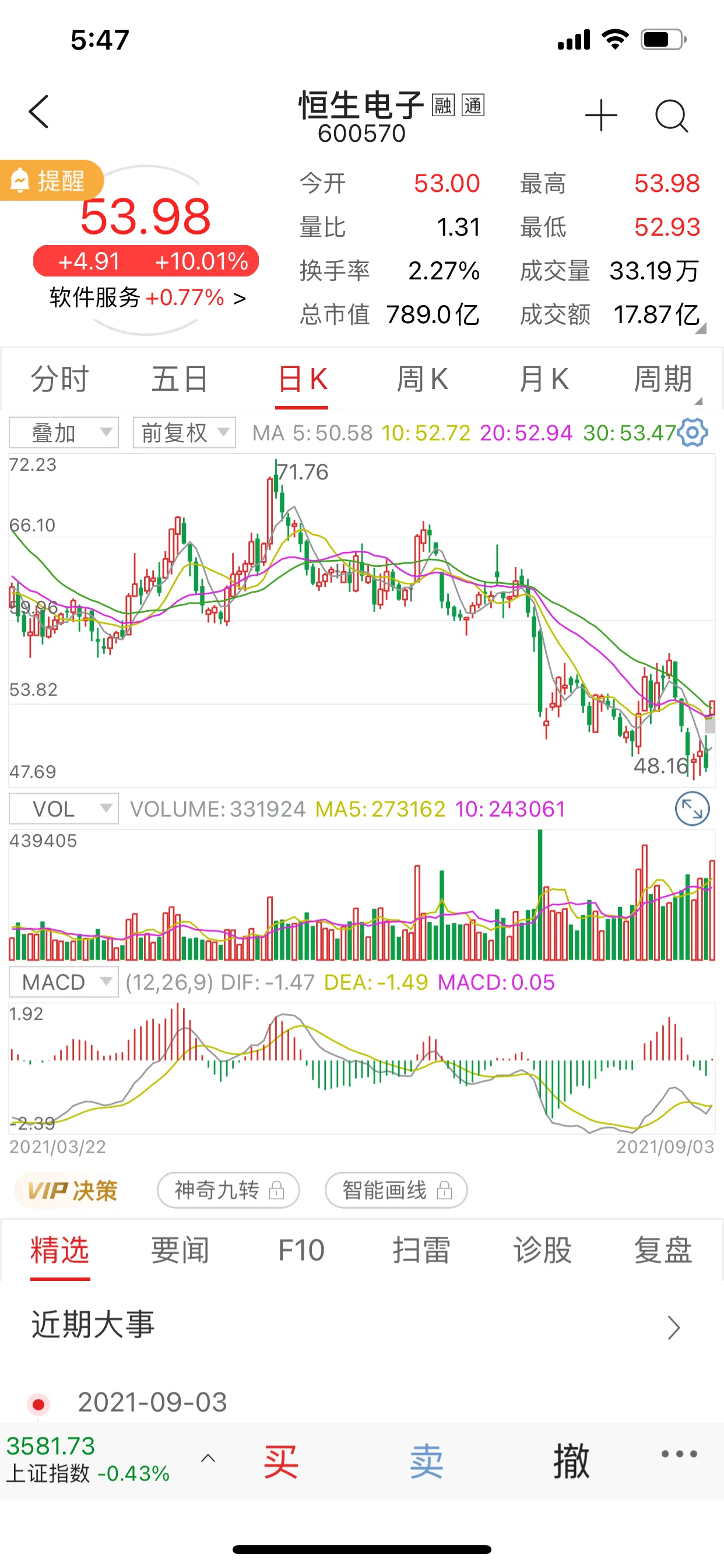Screen dimensions: 724x1568
Task: Go back using the top-left arrow
Action: (39, 113)
